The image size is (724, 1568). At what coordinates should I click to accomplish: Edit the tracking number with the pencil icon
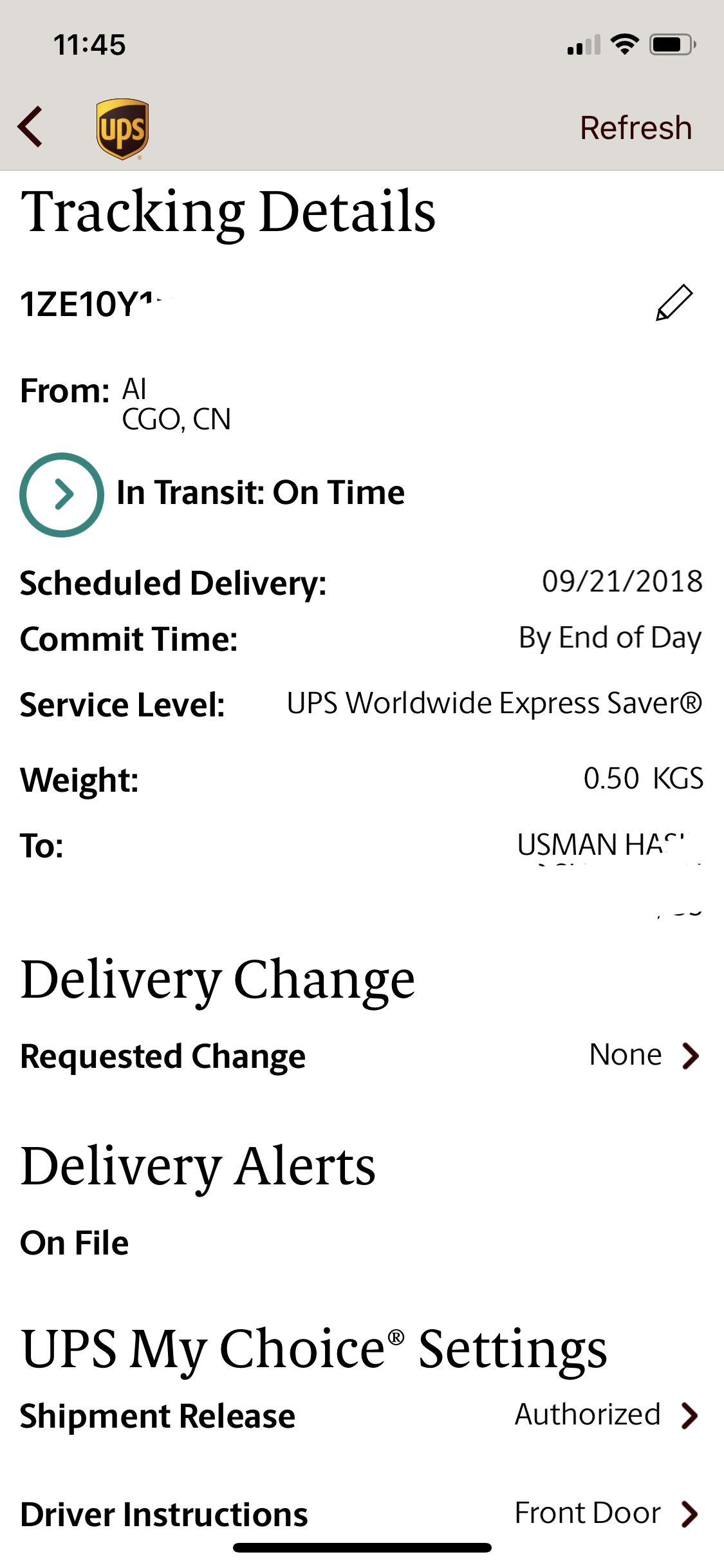click(x=673, y=303)
